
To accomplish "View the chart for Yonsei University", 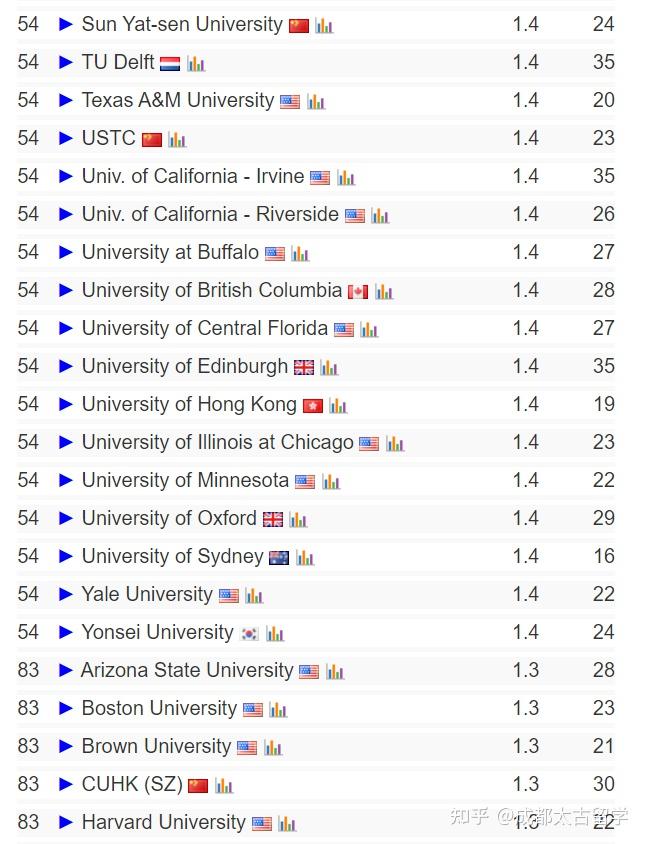I will tap(275, 634).
